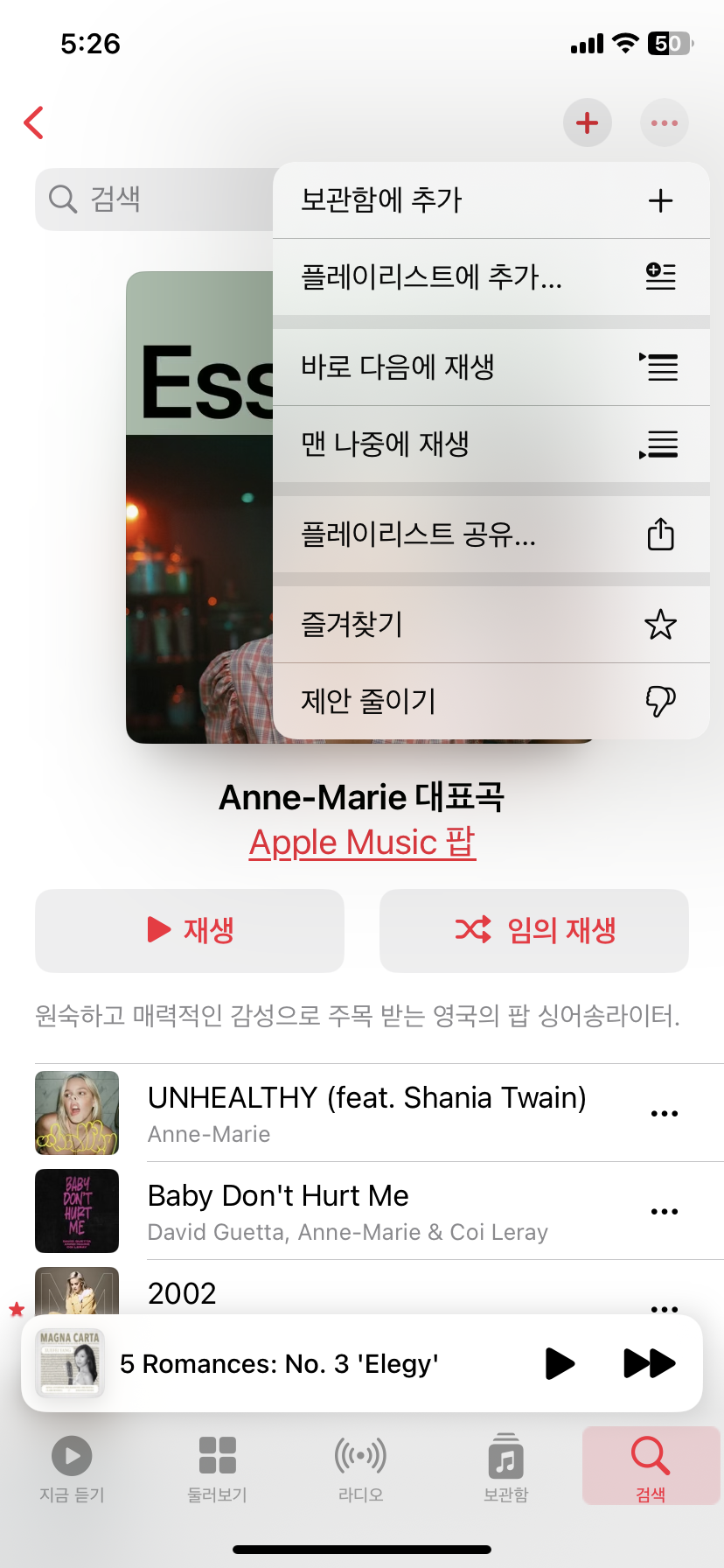Choose 플레이리스트에 추가 option
Viewport: 724px width, 1568px height.
coord(490,276)
